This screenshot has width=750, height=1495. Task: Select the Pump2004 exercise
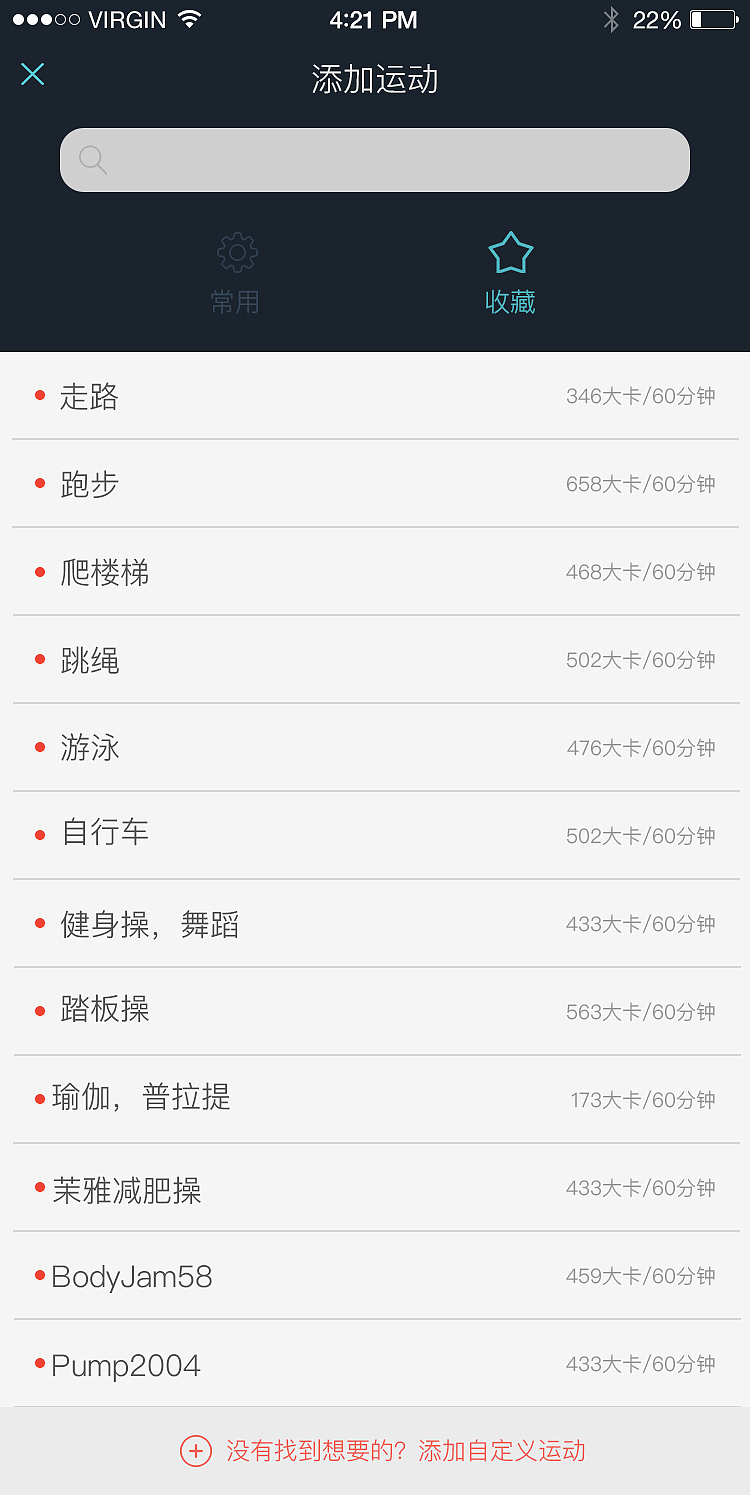375,1364
